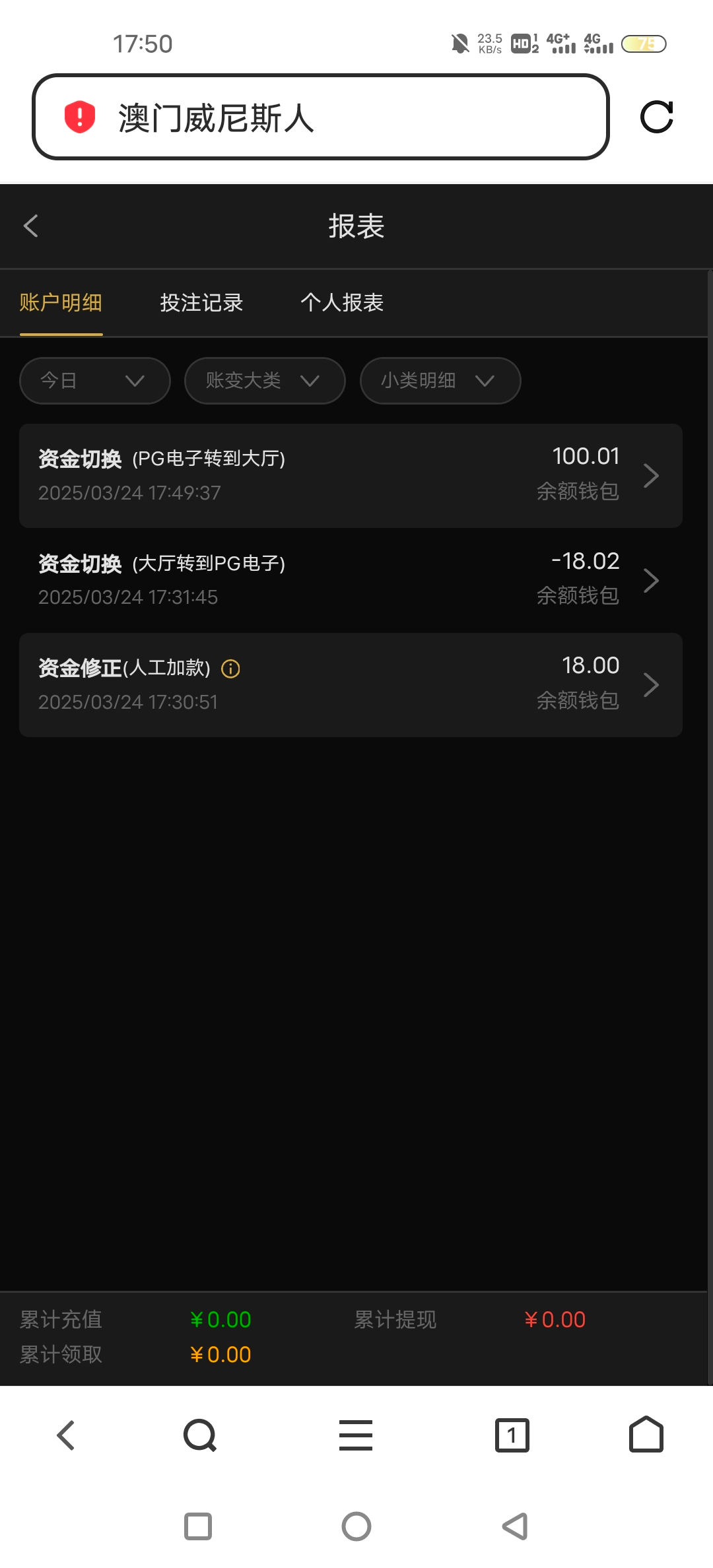Open the 小类明细 filter dropdown
The width and height of the screenshot is (713, 1568).
[440, 381]
